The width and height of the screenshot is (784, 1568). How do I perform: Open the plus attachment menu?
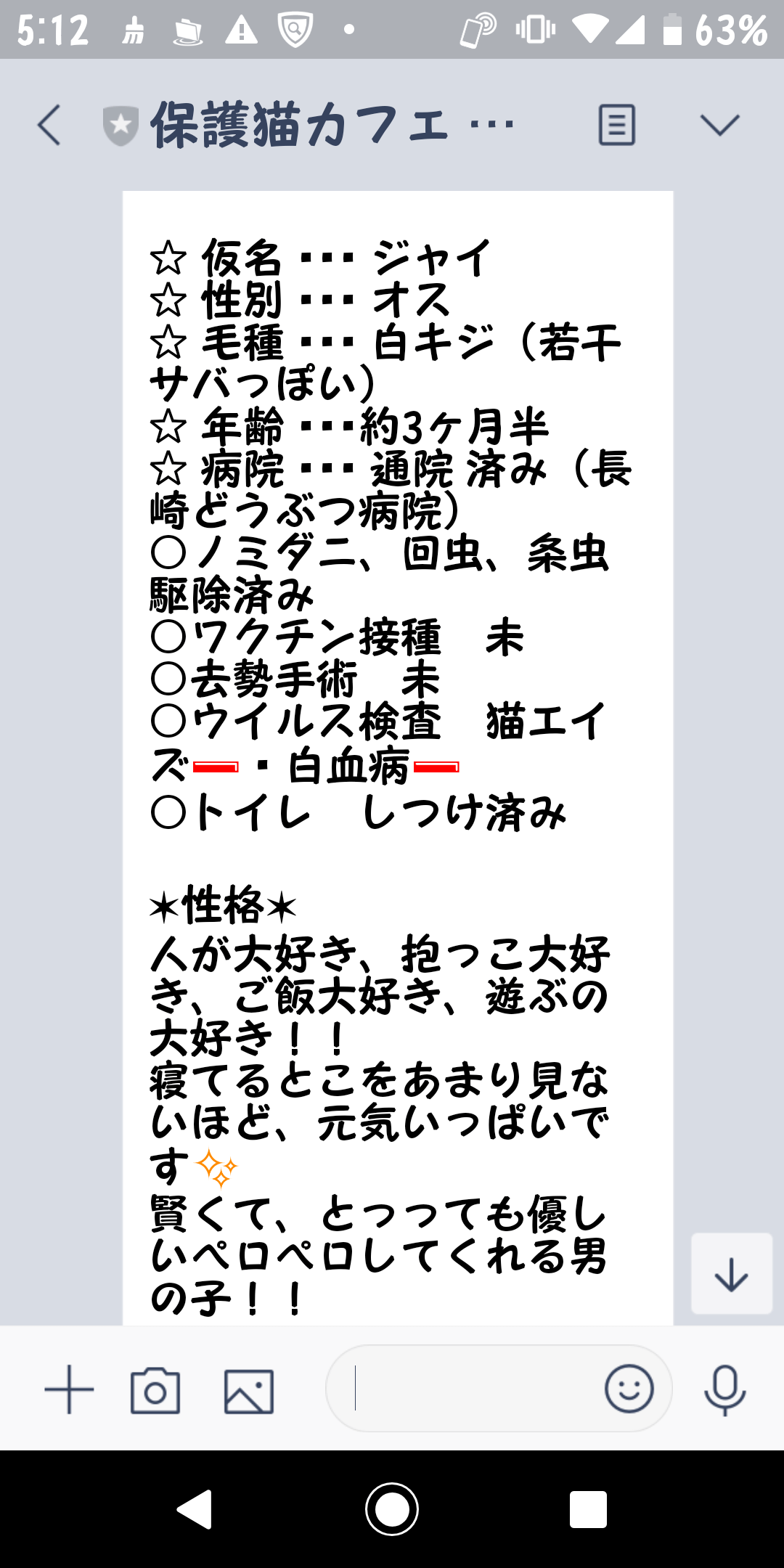pos(70,1389)
